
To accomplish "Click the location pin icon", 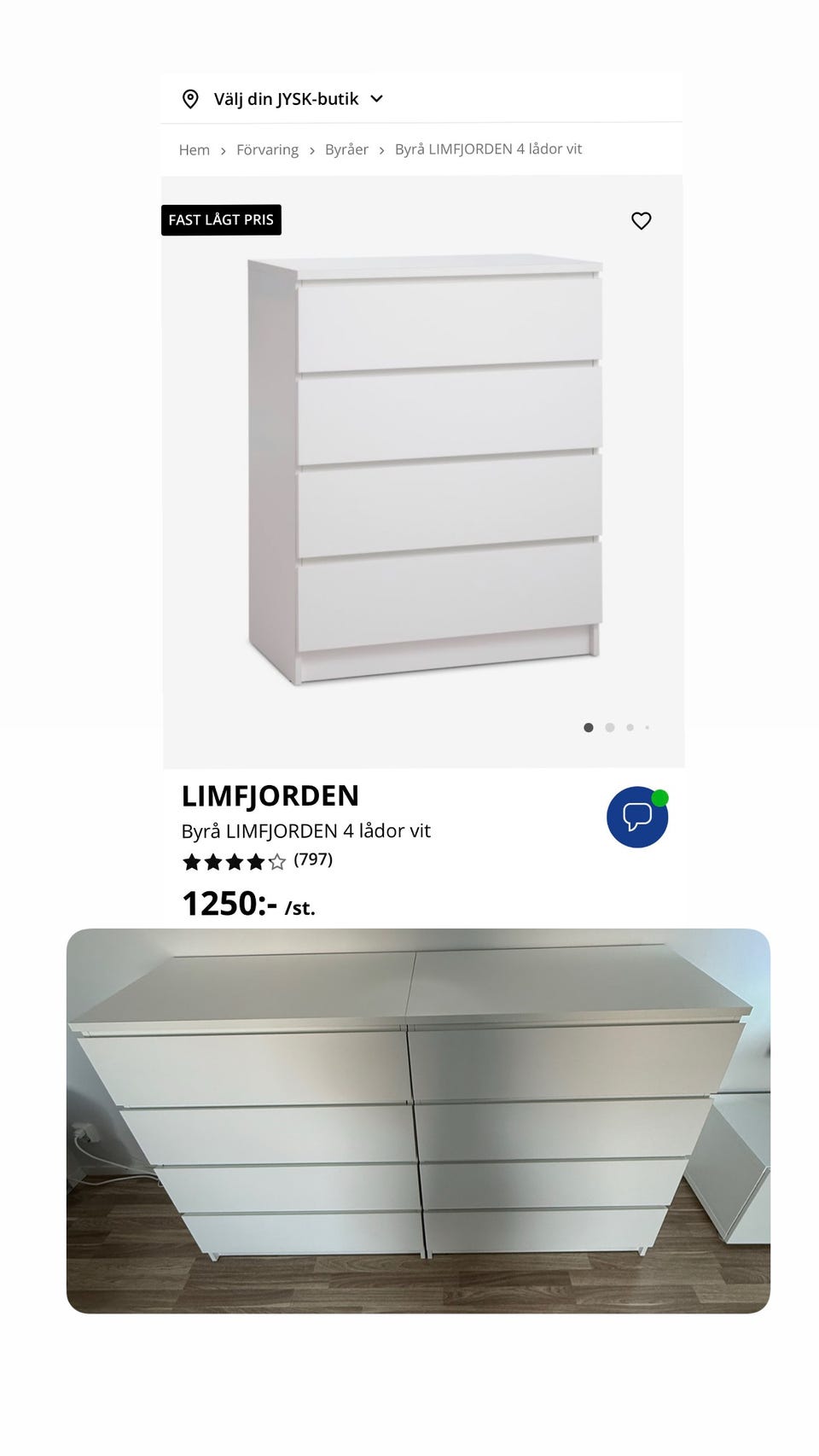I will tap(191, 98).
